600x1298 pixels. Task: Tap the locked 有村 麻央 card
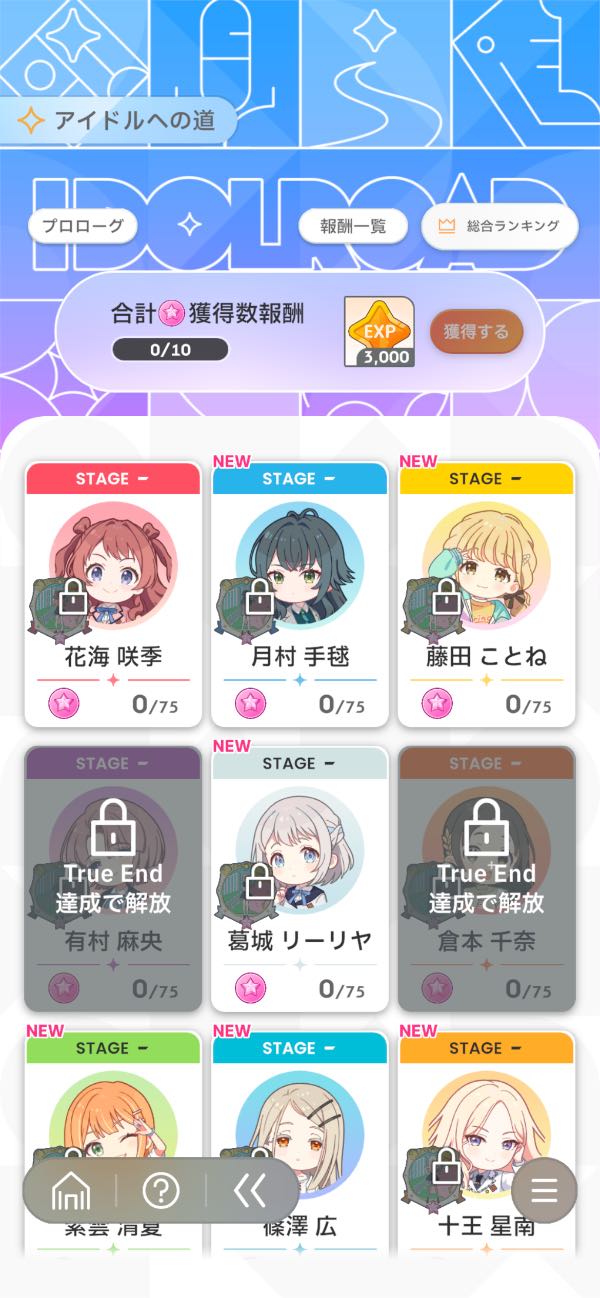coord(113,878)
